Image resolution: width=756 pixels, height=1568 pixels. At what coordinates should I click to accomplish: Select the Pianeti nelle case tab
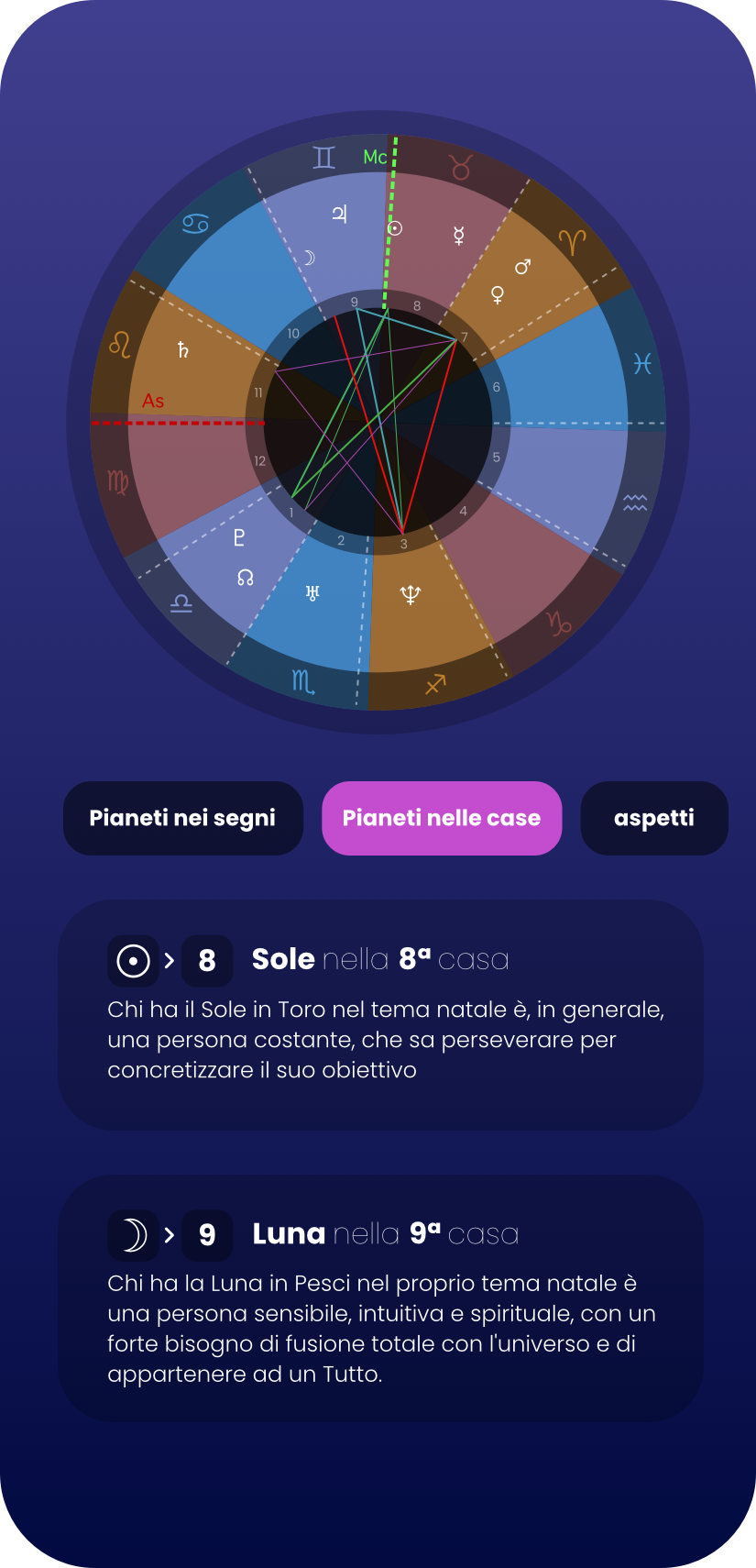coord(441,818)
